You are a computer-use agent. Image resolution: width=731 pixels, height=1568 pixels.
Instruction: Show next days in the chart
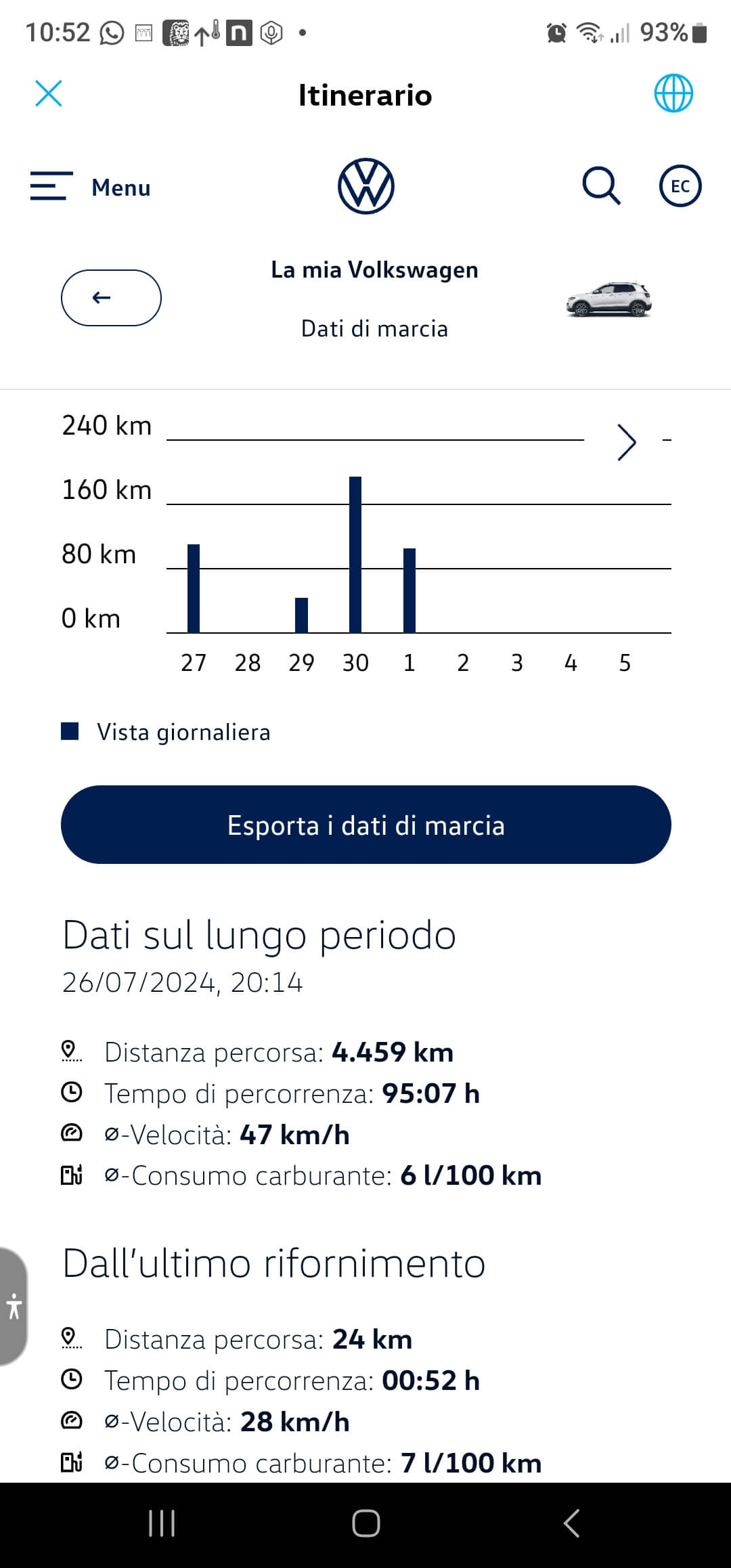pos(627,443)
